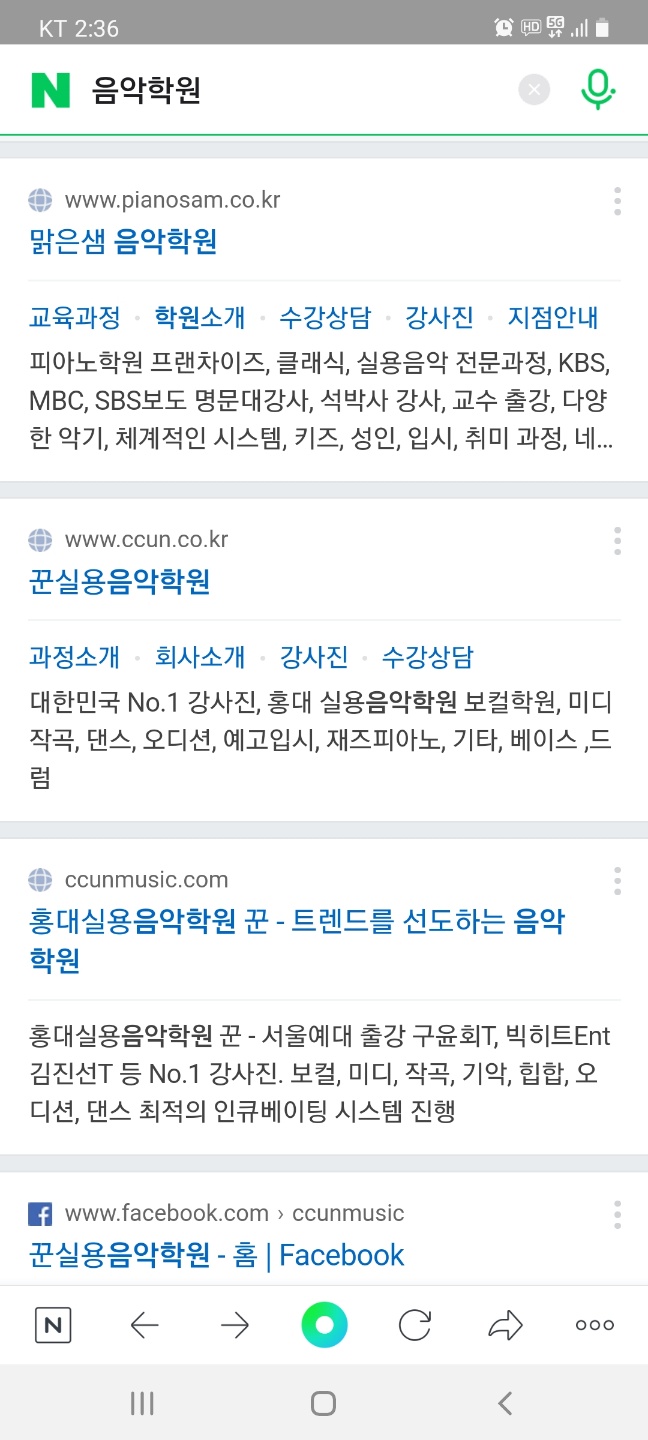Clear the search query text
The height and width of the screenshot is (1440, 648).
tap(534, 90)
